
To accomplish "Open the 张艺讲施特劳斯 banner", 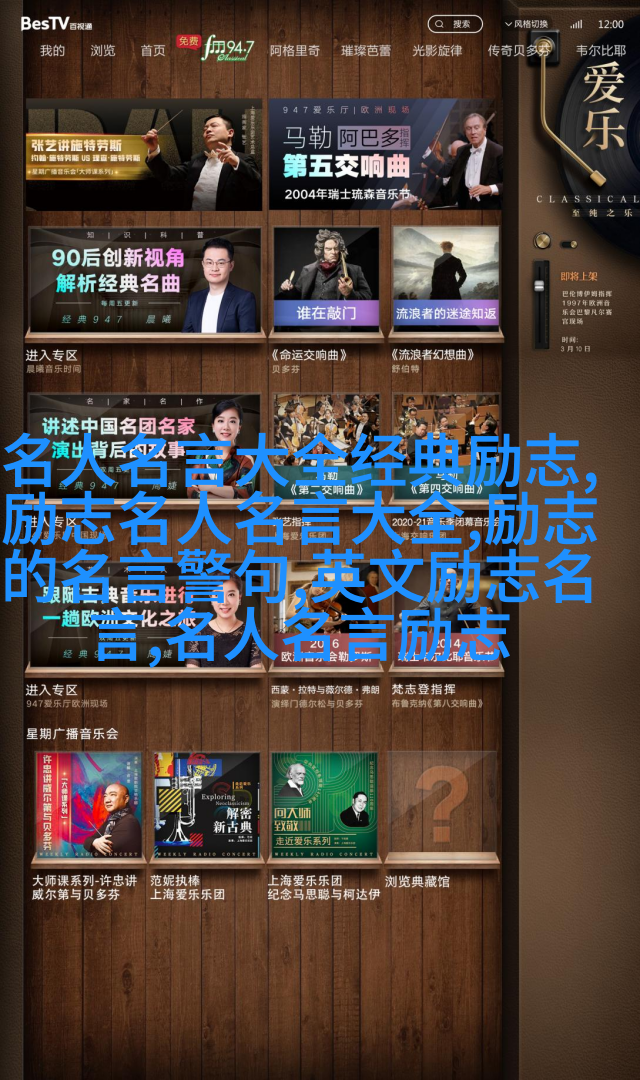I will point(144,154).
